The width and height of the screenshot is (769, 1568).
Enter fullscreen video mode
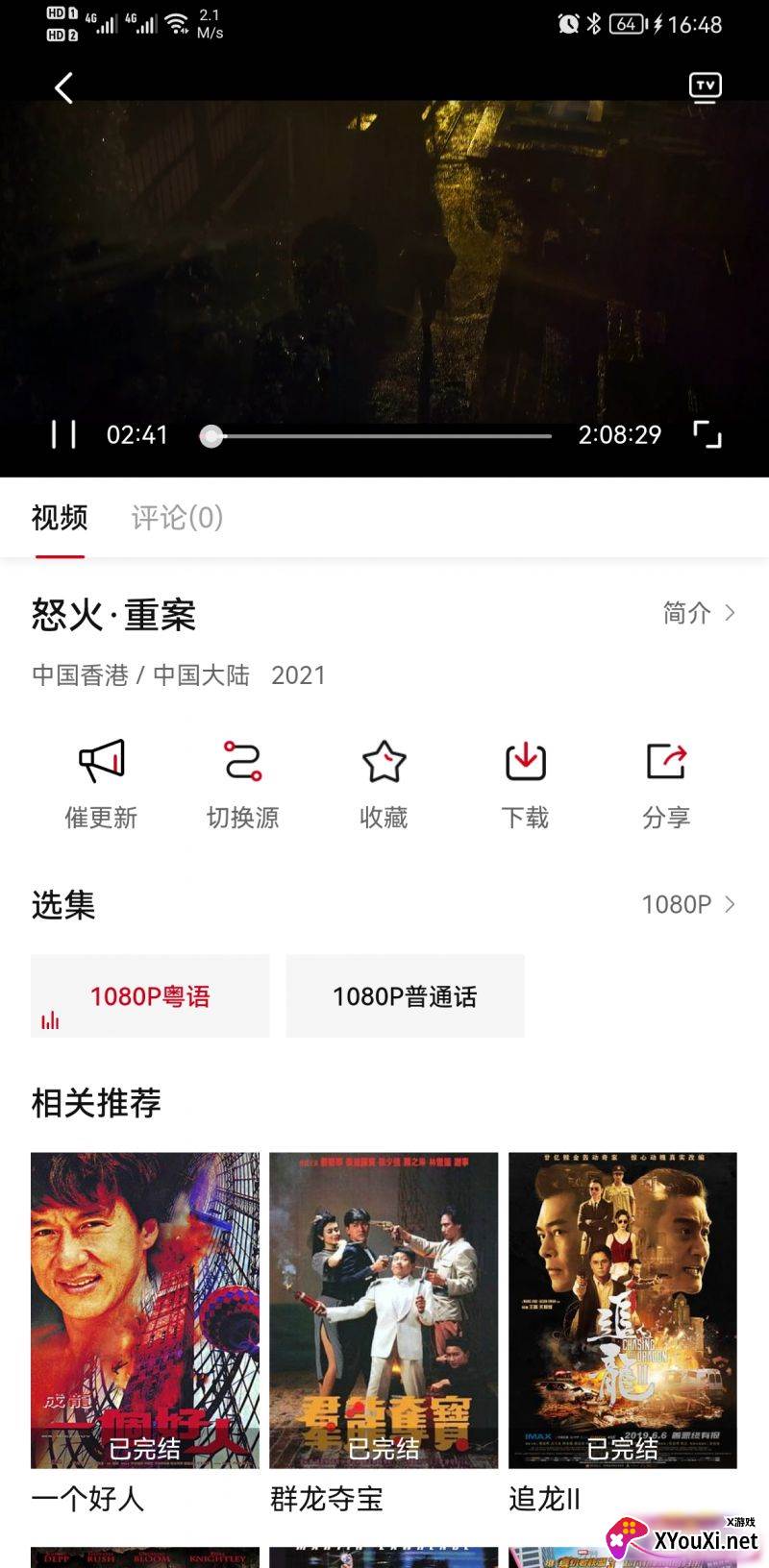pyautogui.click(x=707, y=434)
